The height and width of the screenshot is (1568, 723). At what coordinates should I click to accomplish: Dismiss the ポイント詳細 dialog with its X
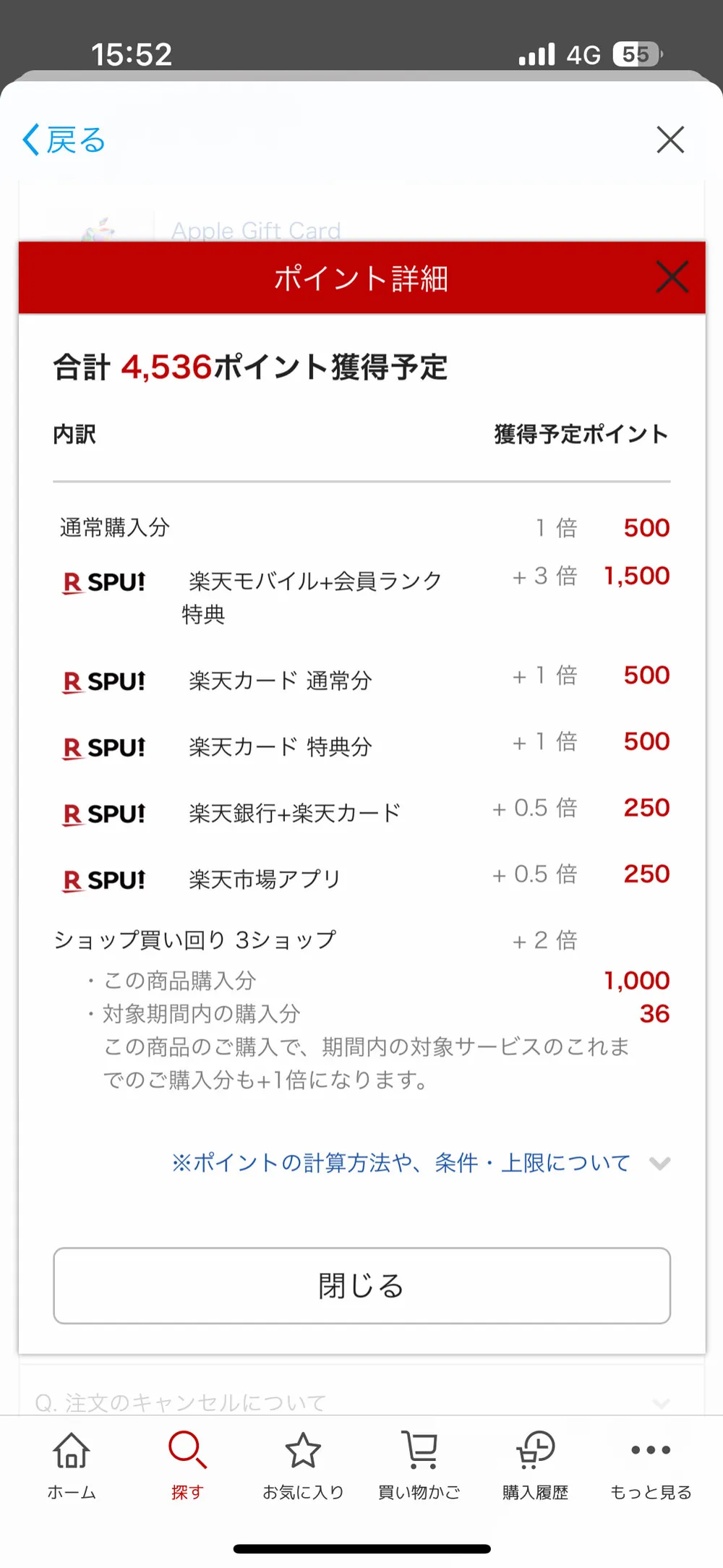click(x=672, y=277)
